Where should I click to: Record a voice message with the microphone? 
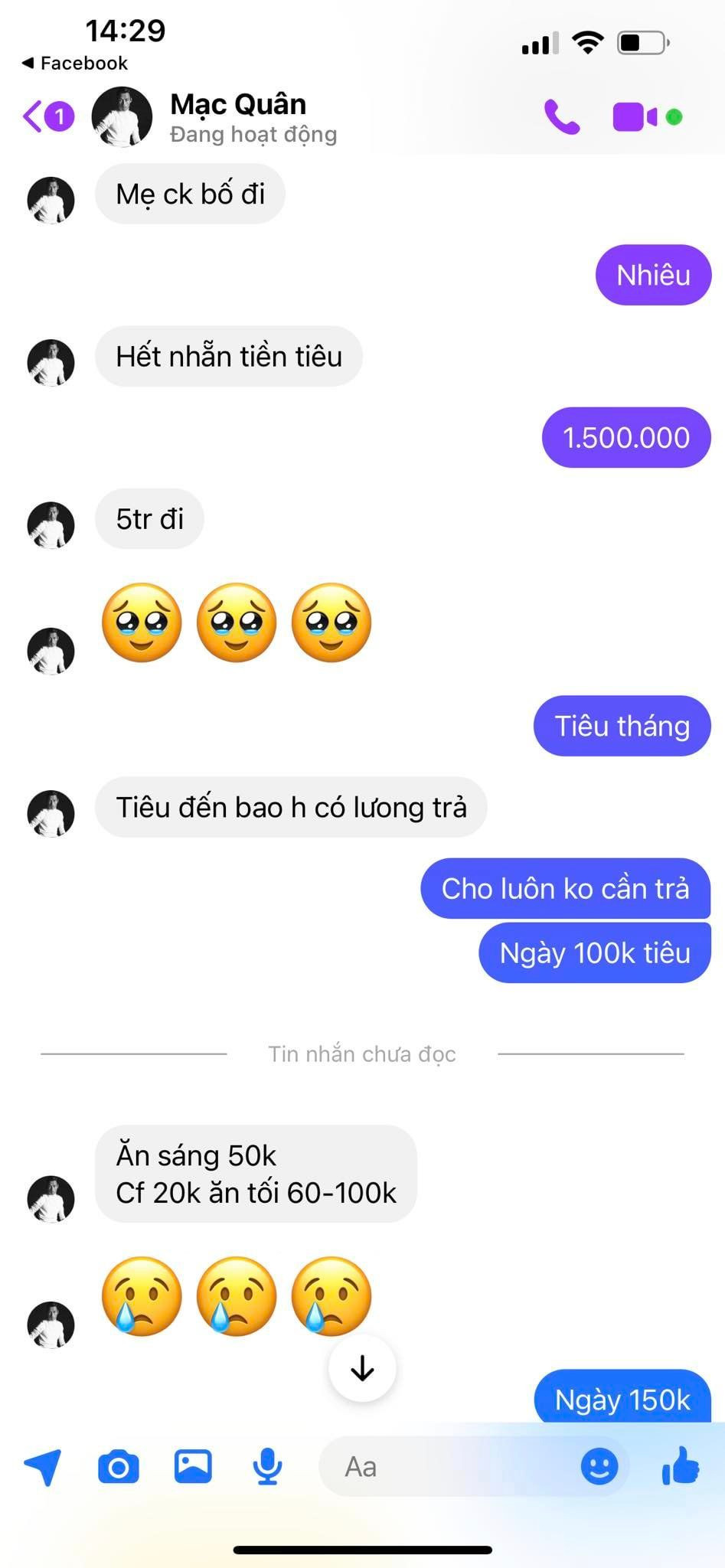point(266,1466)
